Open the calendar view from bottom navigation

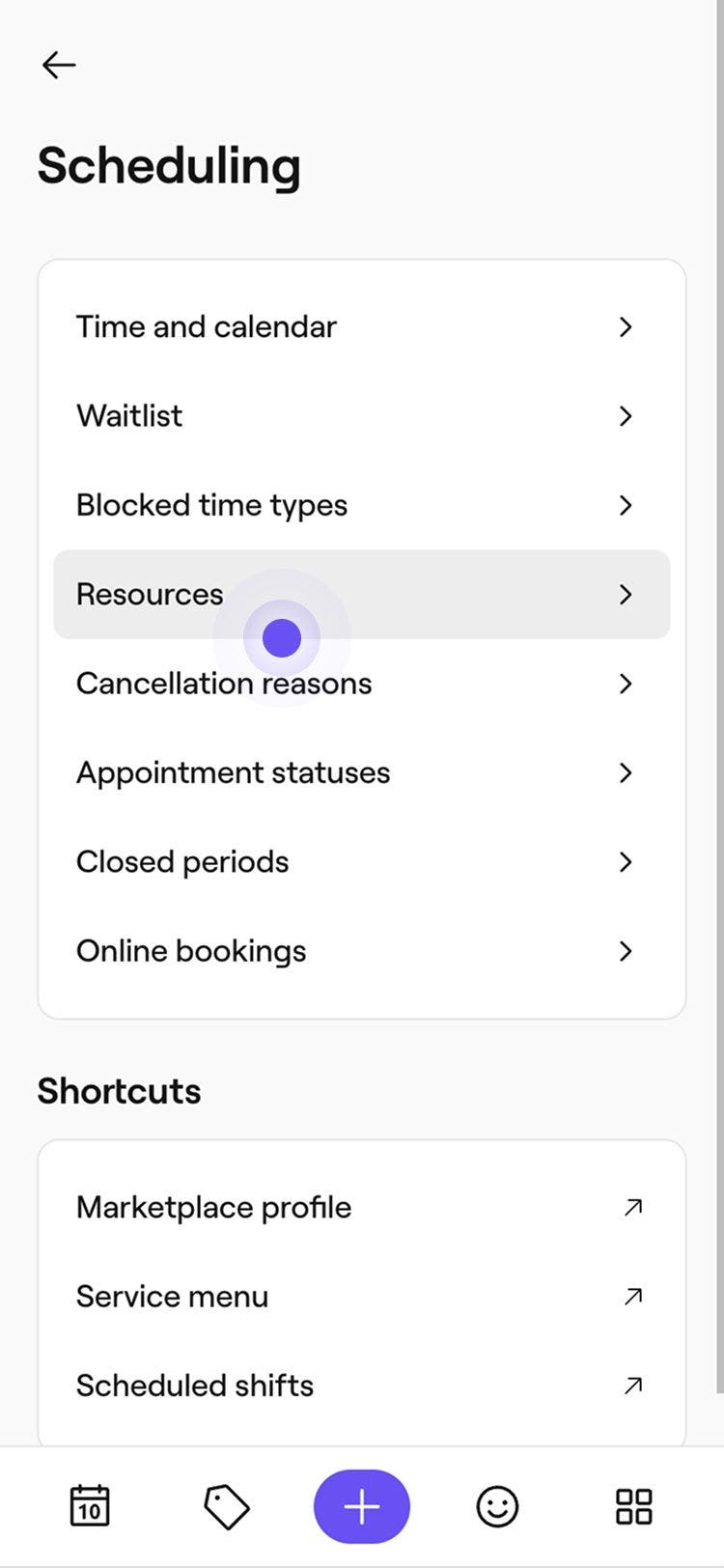click(89, 1504)
